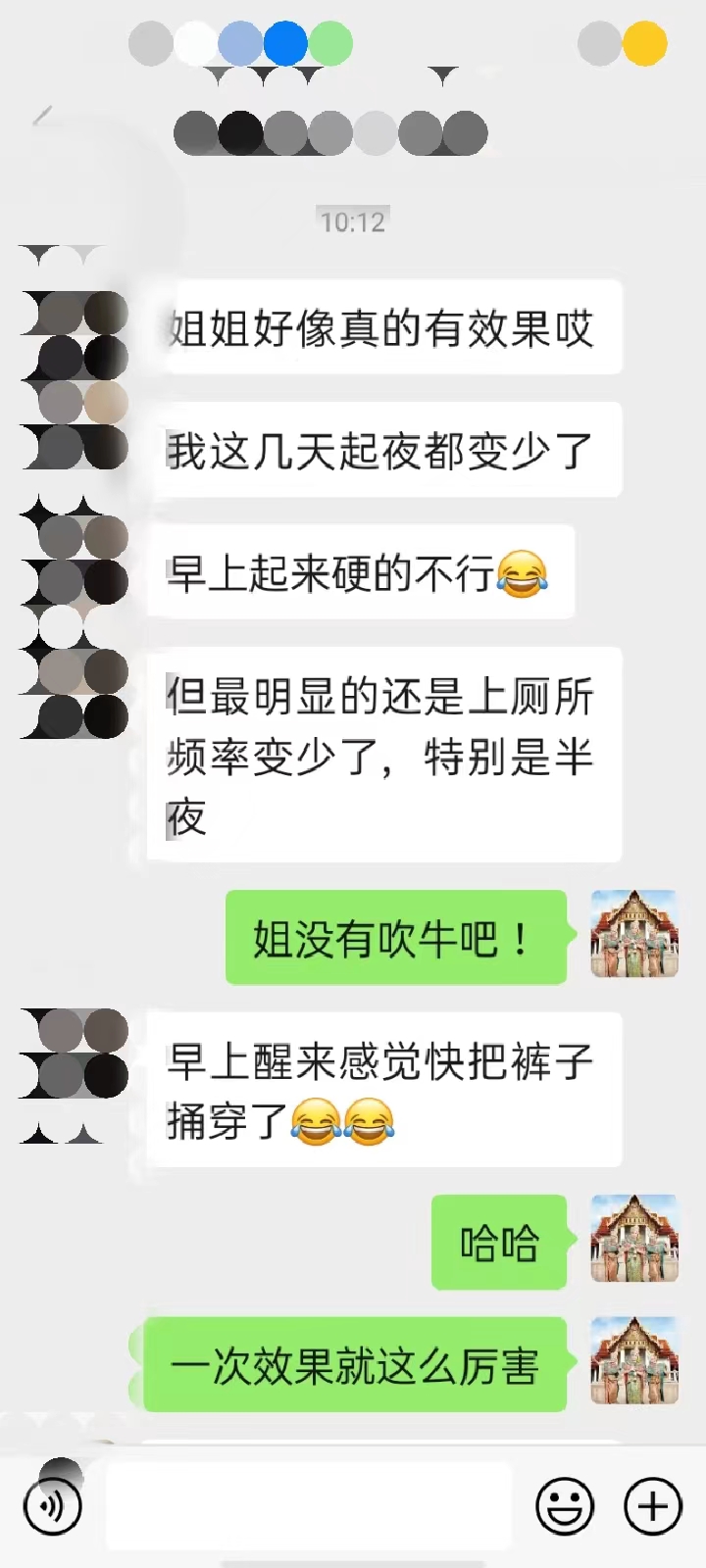Switch to voice input mode

coord(52,1505)
